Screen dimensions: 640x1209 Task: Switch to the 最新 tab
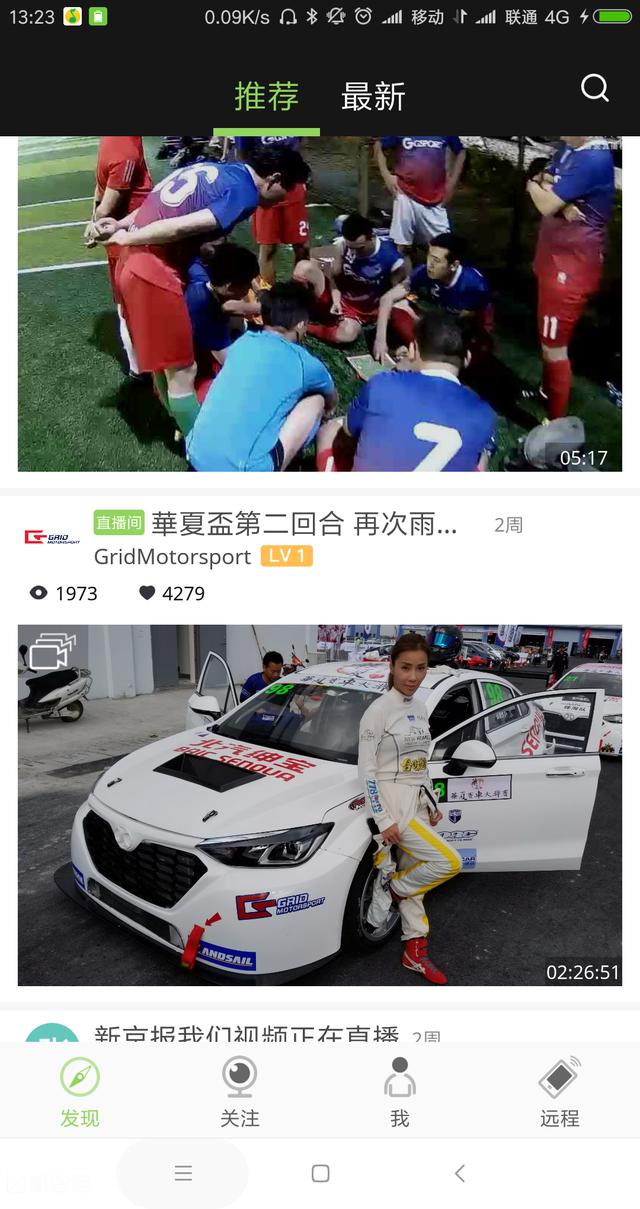pos(373,97)
